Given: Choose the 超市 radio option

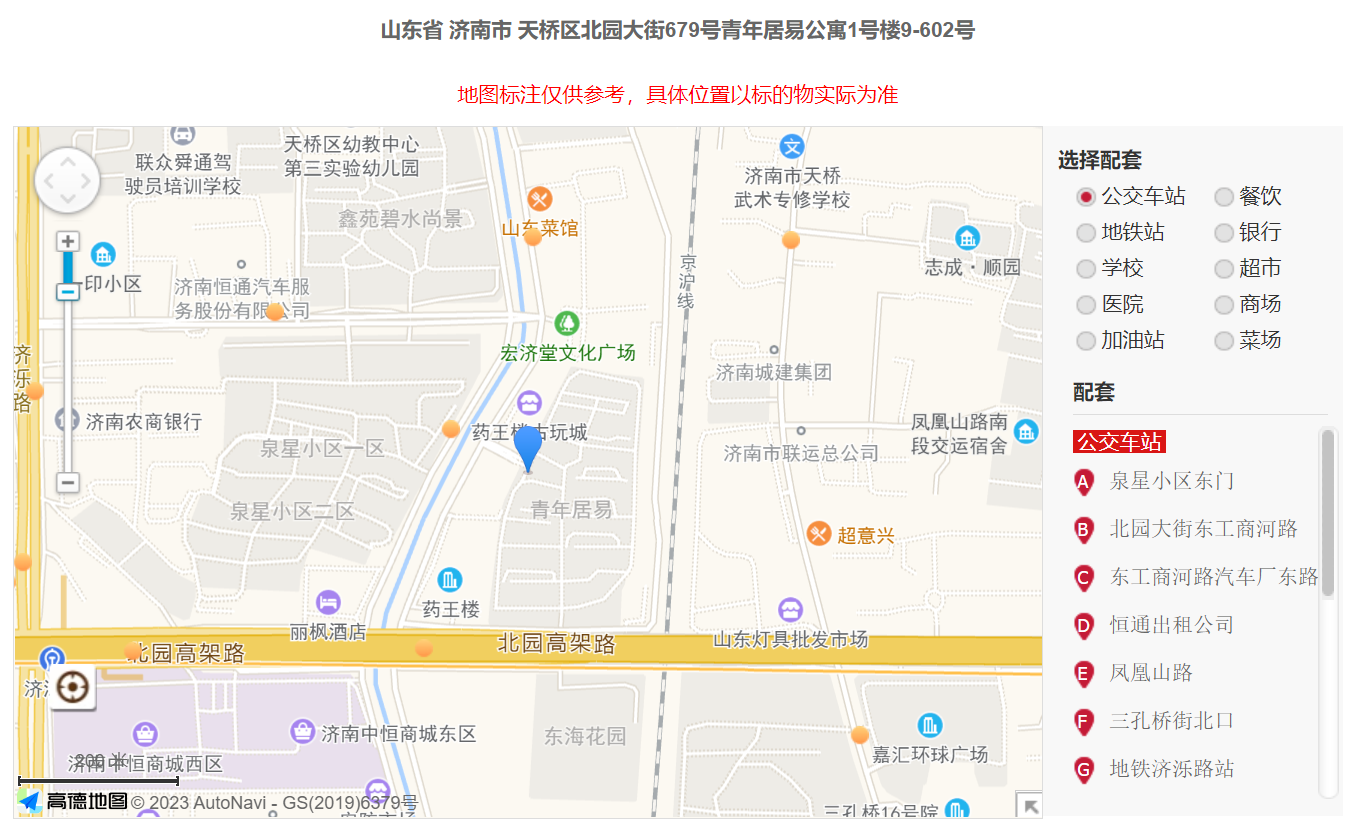Looking at the screenshot, I should point(1224,269).
